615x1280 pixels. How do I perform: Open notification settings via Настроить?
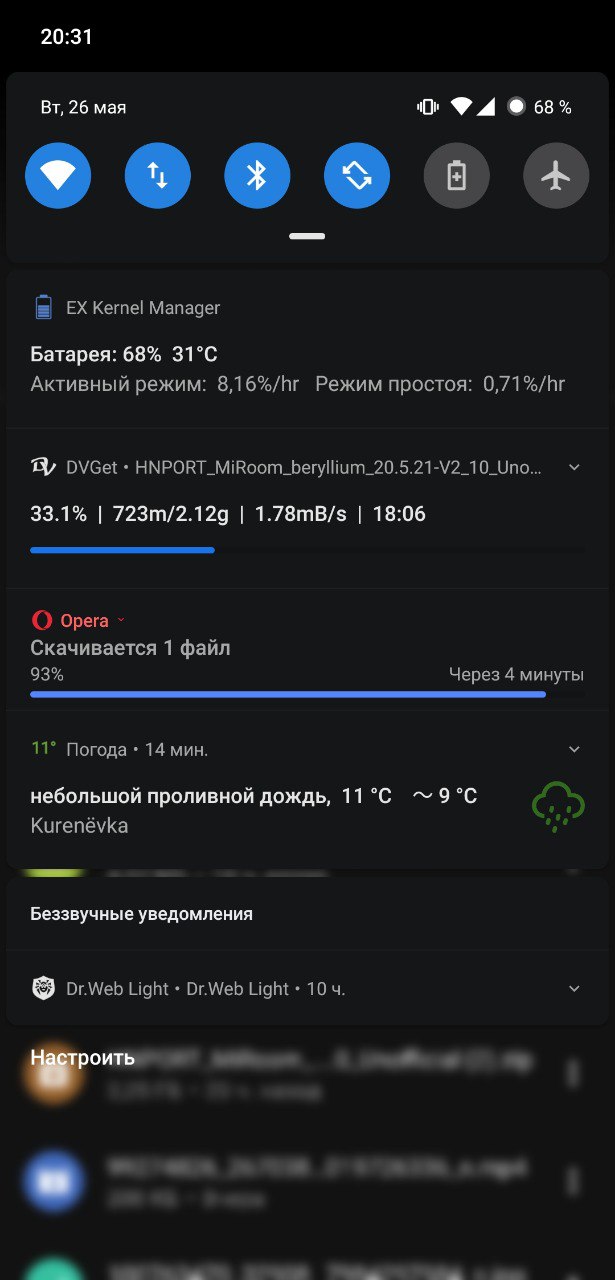[x=82, y=1058]
